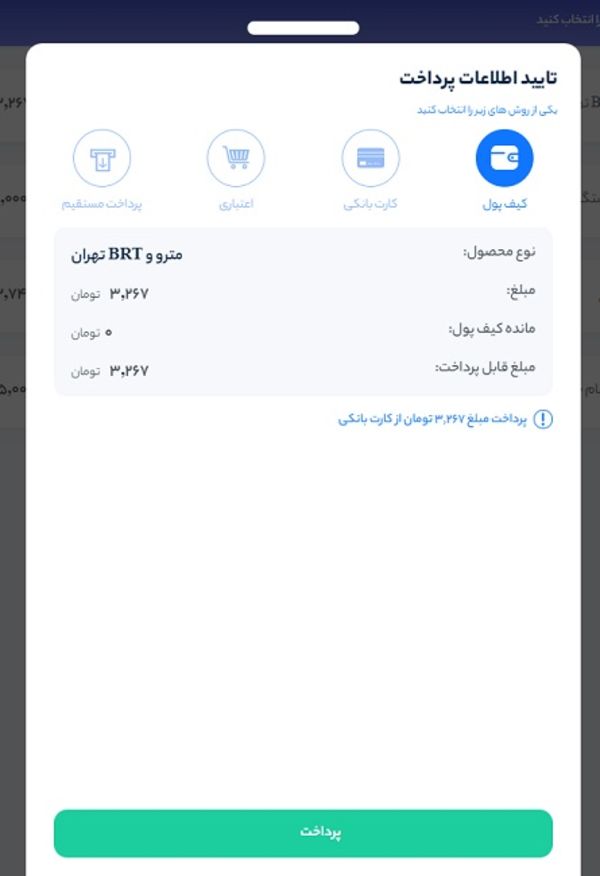Switch to اعتباری credit payment option
Image resolution: width=600 pixels, height=876 pixels.
coord(236,160)
